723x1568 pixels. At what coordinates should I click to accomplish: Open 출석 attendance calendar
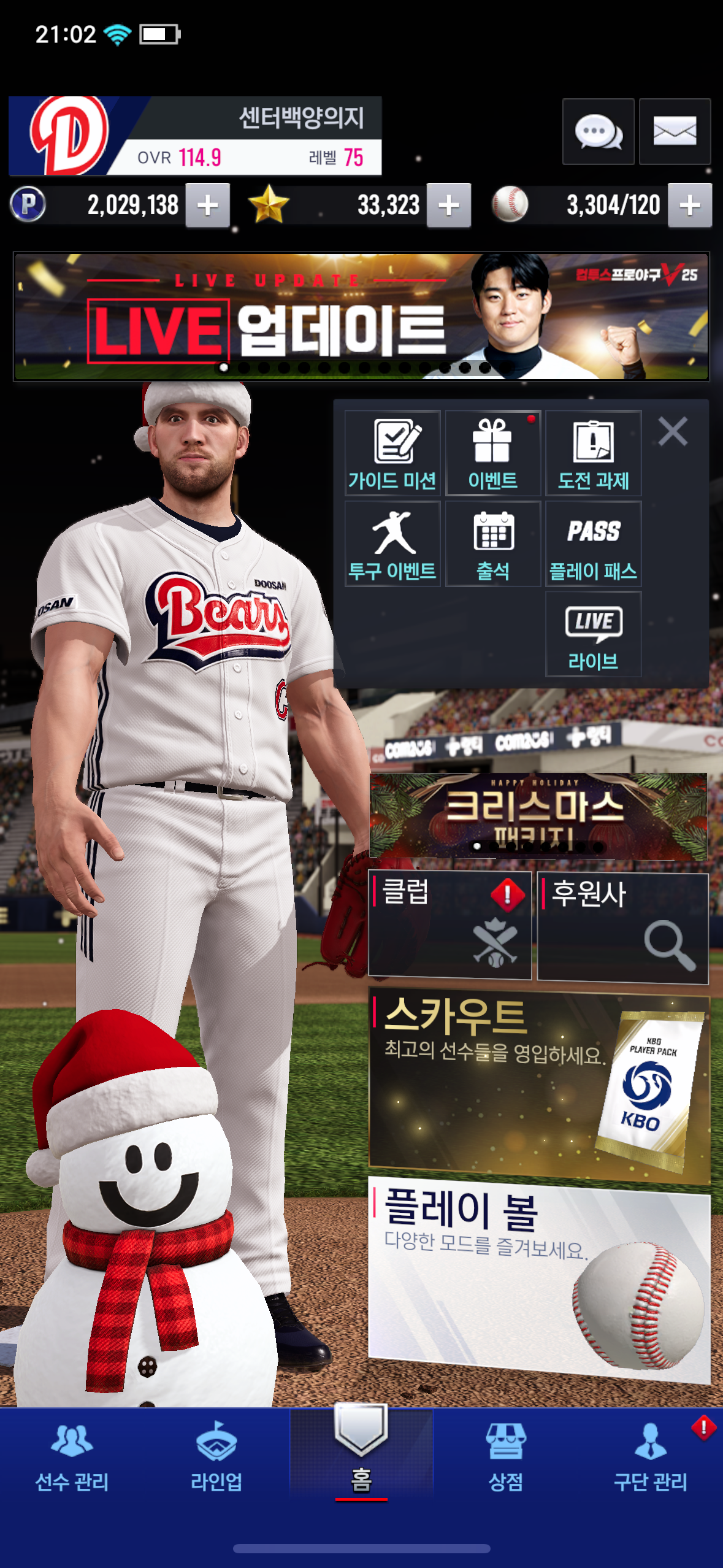(492, 544)
